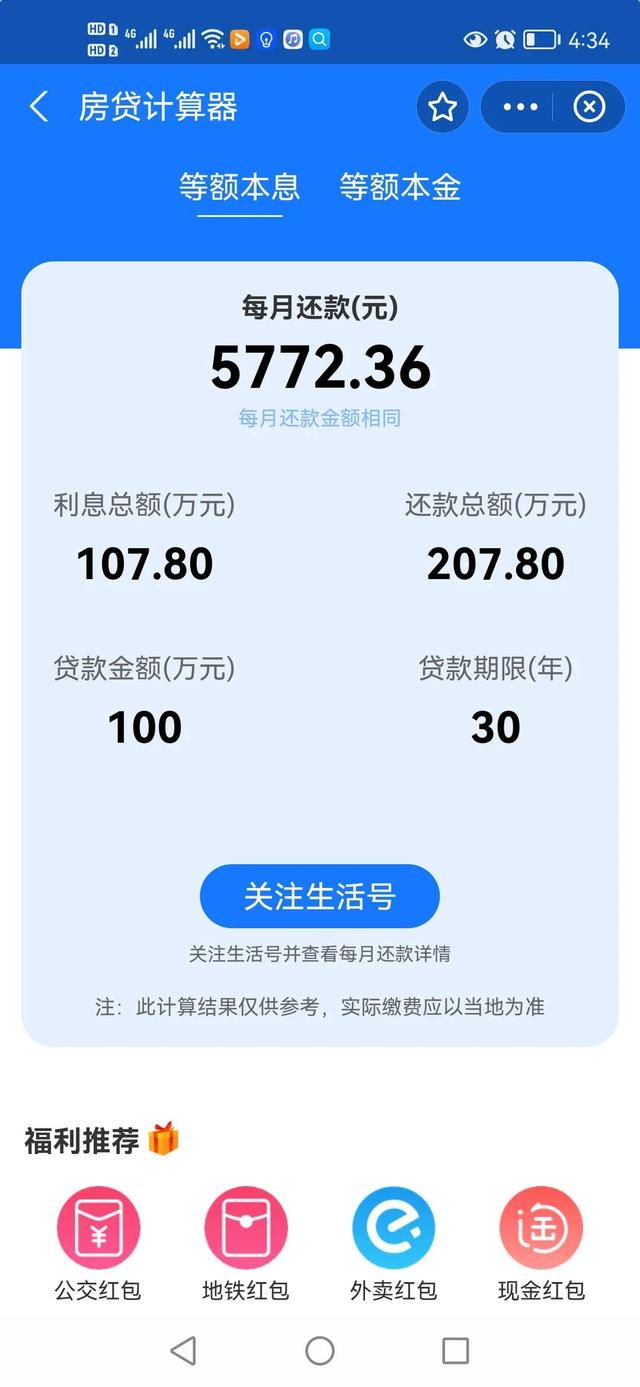Go to the home screen via system home button
Screen dimensions: 640x1387
pyautogui.click(x=320, y=1351)
